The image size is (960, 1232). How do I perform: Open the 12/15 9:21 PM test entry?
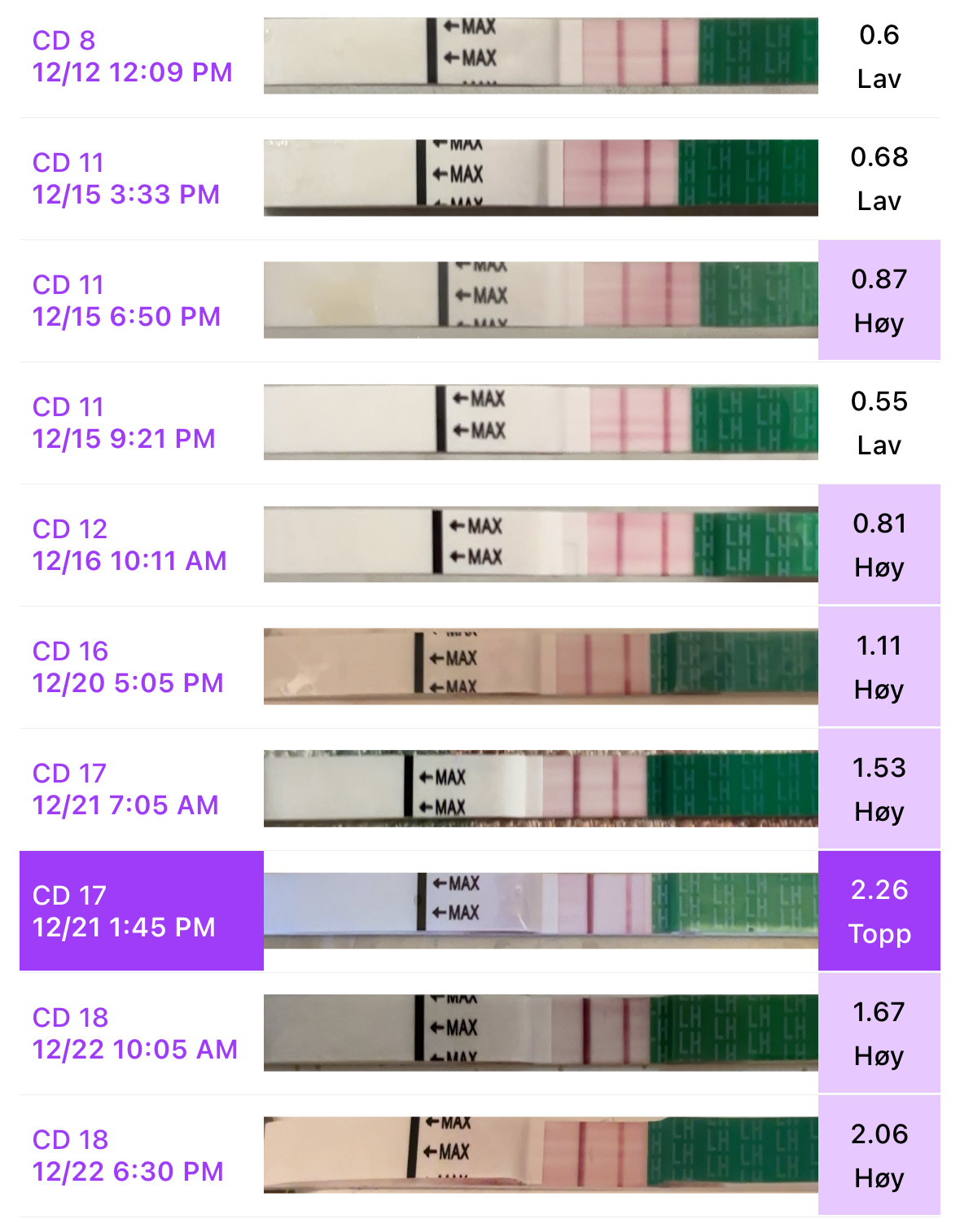124,423
